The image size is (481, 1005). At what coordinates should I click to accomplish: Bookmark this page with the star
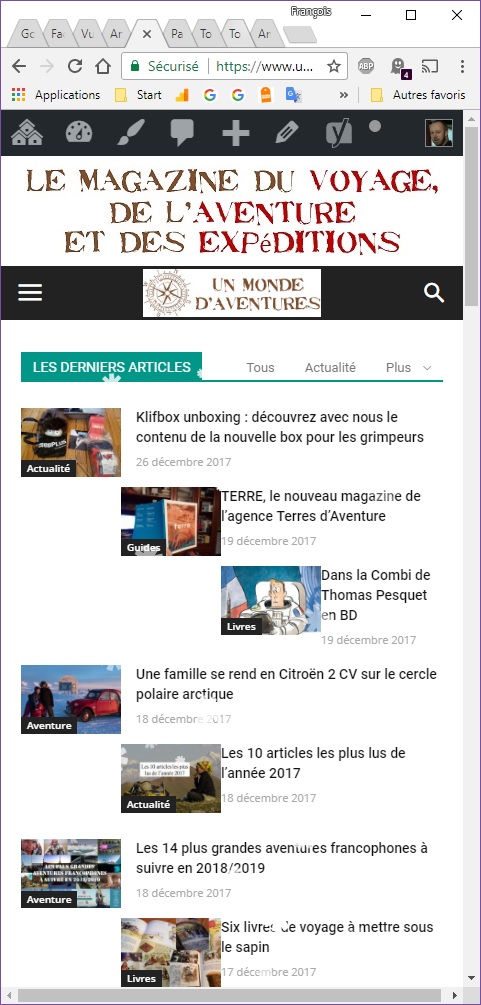[x=333, y=66]
